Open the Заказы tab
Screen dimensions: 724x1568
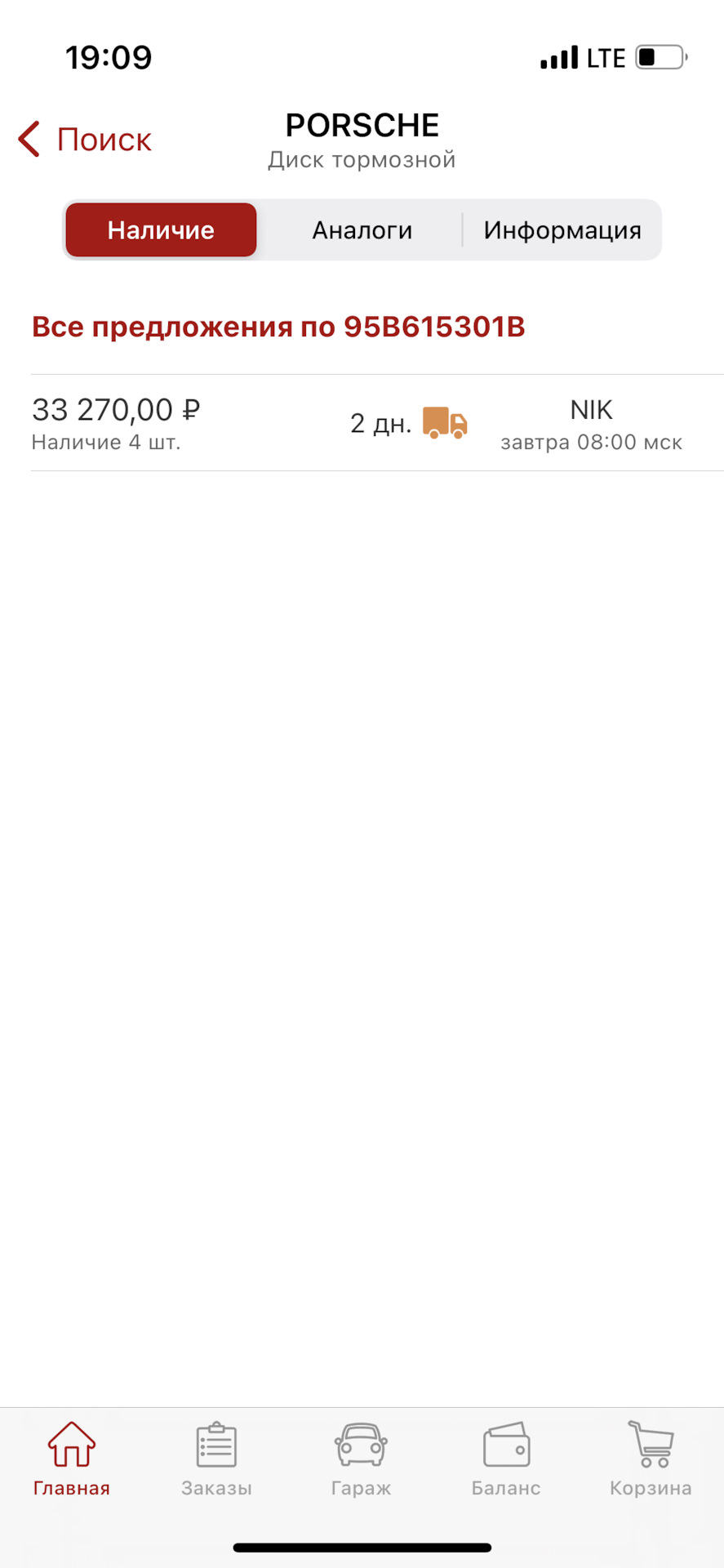[216, 1459]
